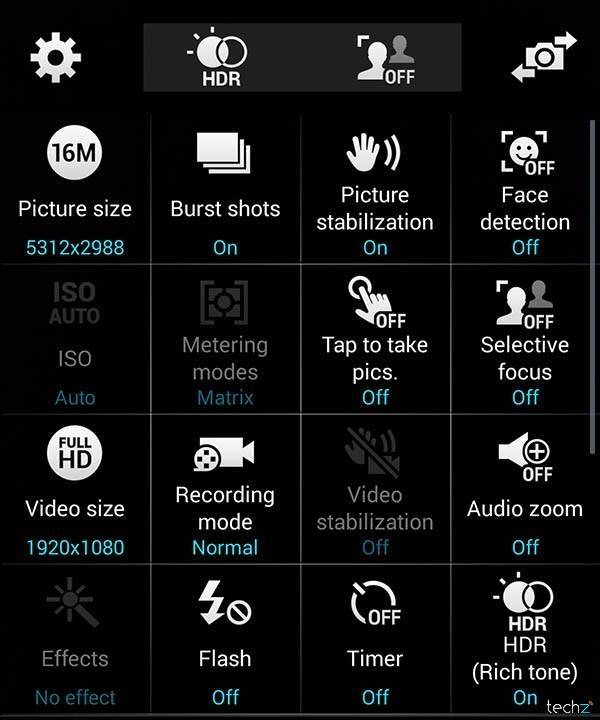Toggle Picture stabilization
The width and height of the screenshot is (600, 720).
pos(375,190)
